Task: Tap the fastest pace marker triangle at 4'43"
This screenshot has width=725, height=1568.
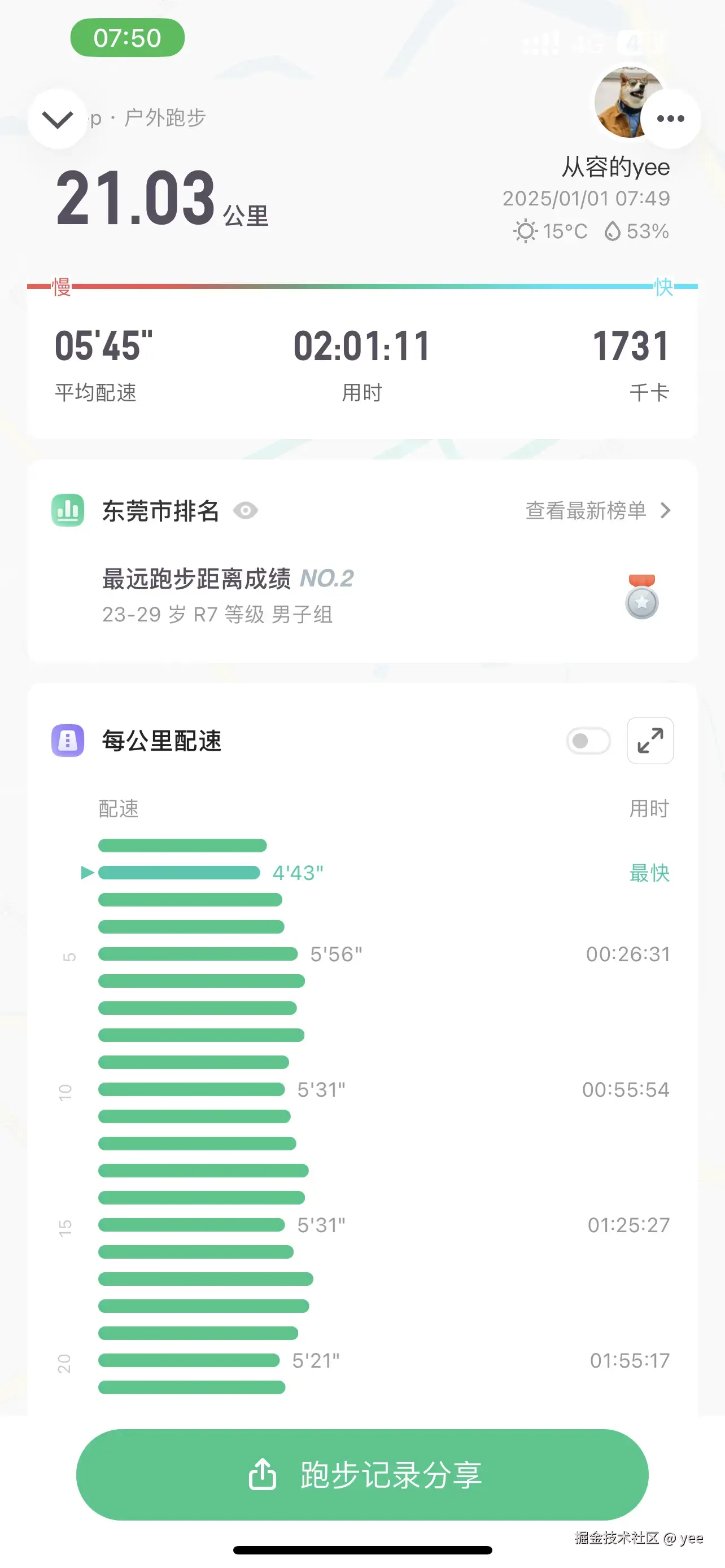Action: tap(88, 873)
